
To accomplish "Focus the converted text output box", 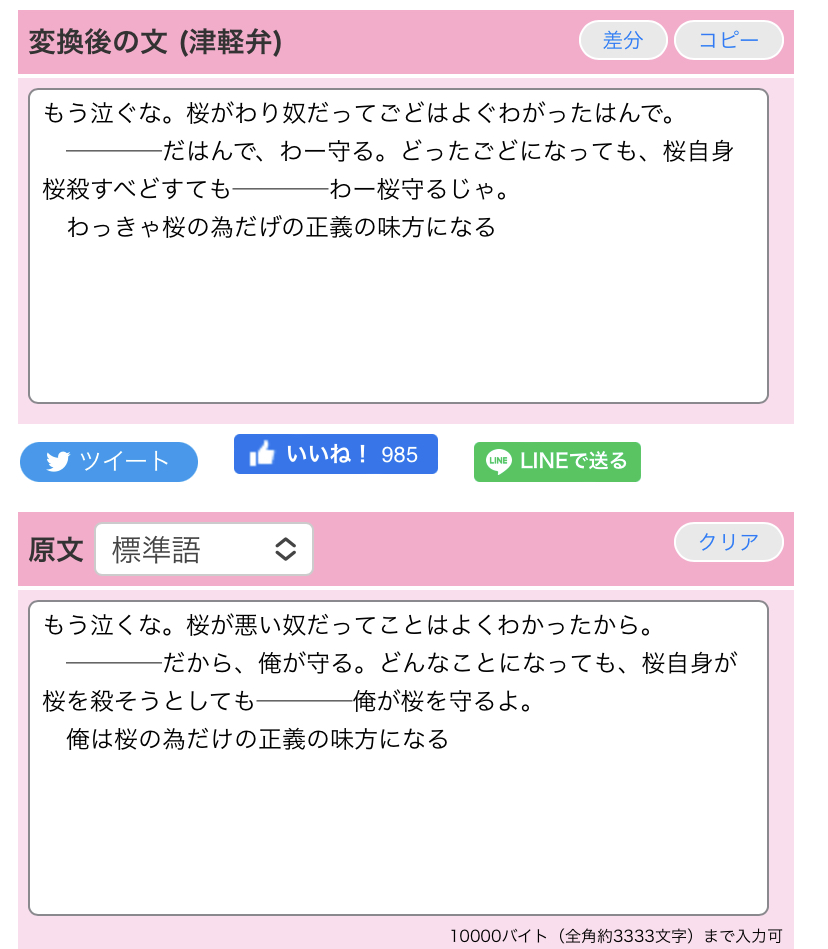I will tap(398, 310).
